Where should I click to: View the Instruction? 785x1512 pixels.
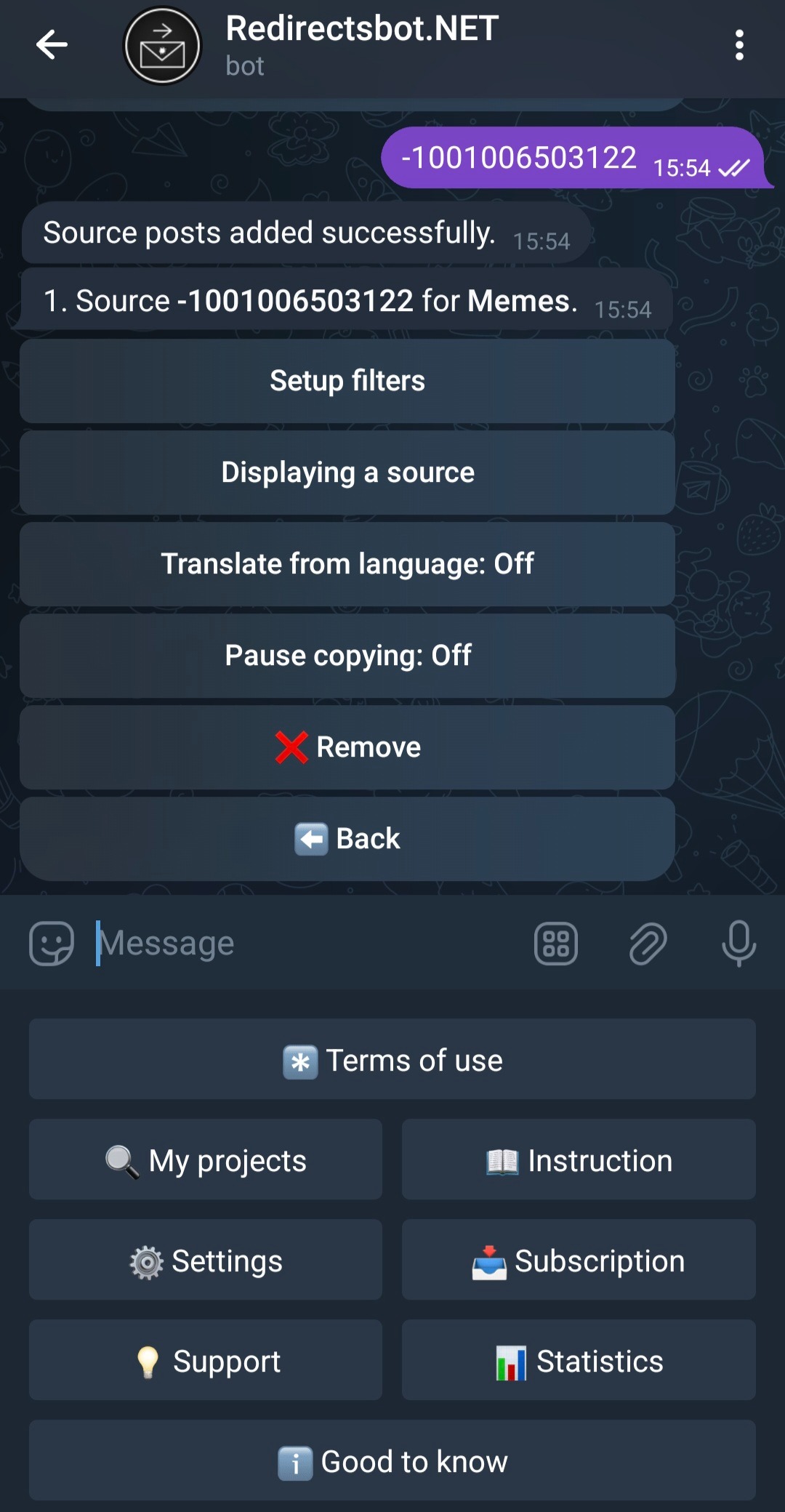click(x=579, y=1160)
